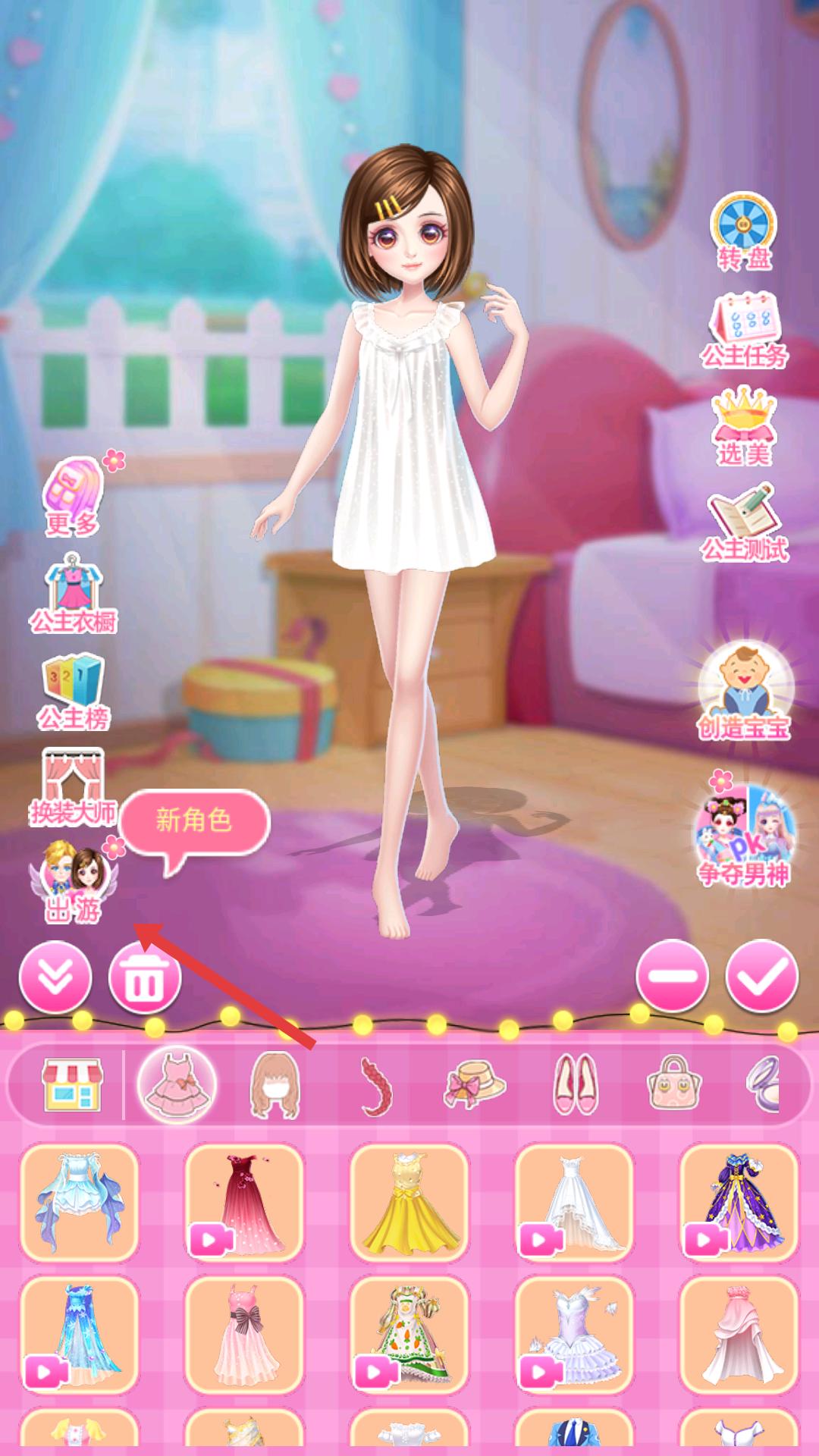The width and height of the screenshot is (819, 1456).
Task: Open 公主测试 princess quiz
Action: pyautogui.click(x=743, y=524)
